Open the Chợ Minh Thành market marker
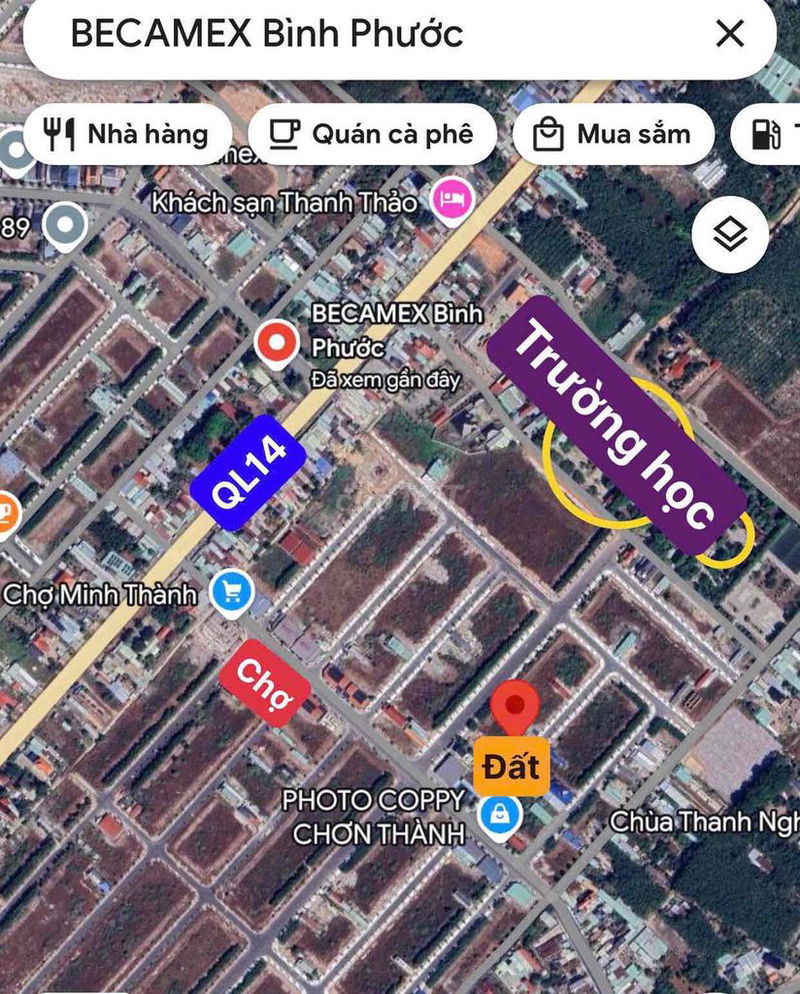The image size is (800, 994). [232, 592]
